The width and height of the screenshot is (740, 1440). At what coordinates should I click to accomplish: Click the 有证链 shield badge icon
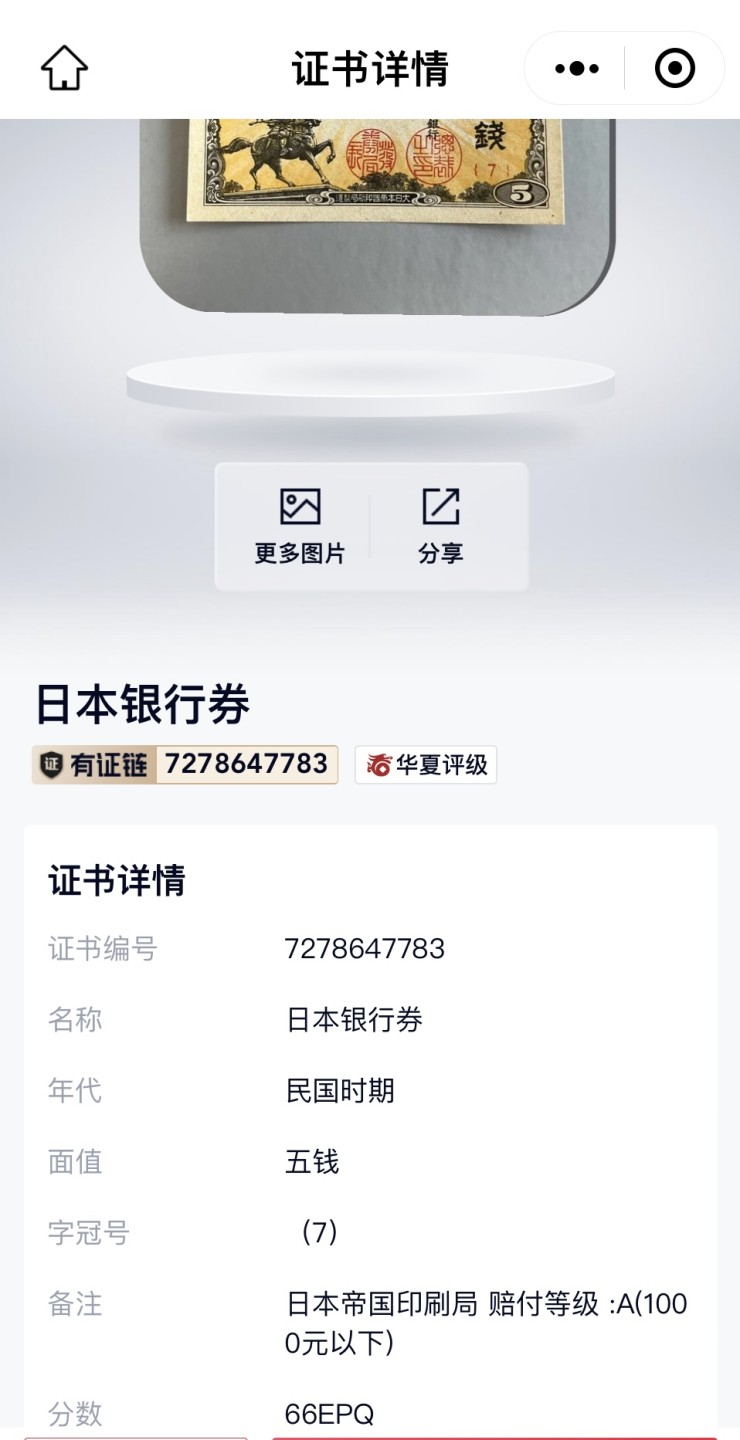pyautogui.click(x=48, y=764)
